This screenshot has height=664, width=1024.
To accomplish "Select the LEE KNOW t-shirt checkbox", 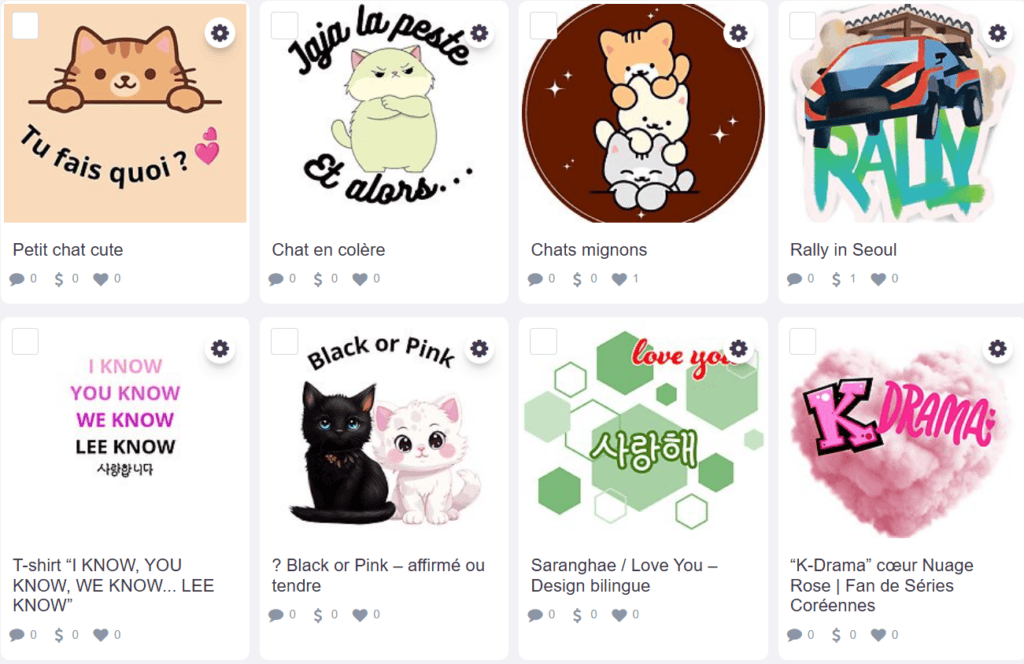I will 26,341.
